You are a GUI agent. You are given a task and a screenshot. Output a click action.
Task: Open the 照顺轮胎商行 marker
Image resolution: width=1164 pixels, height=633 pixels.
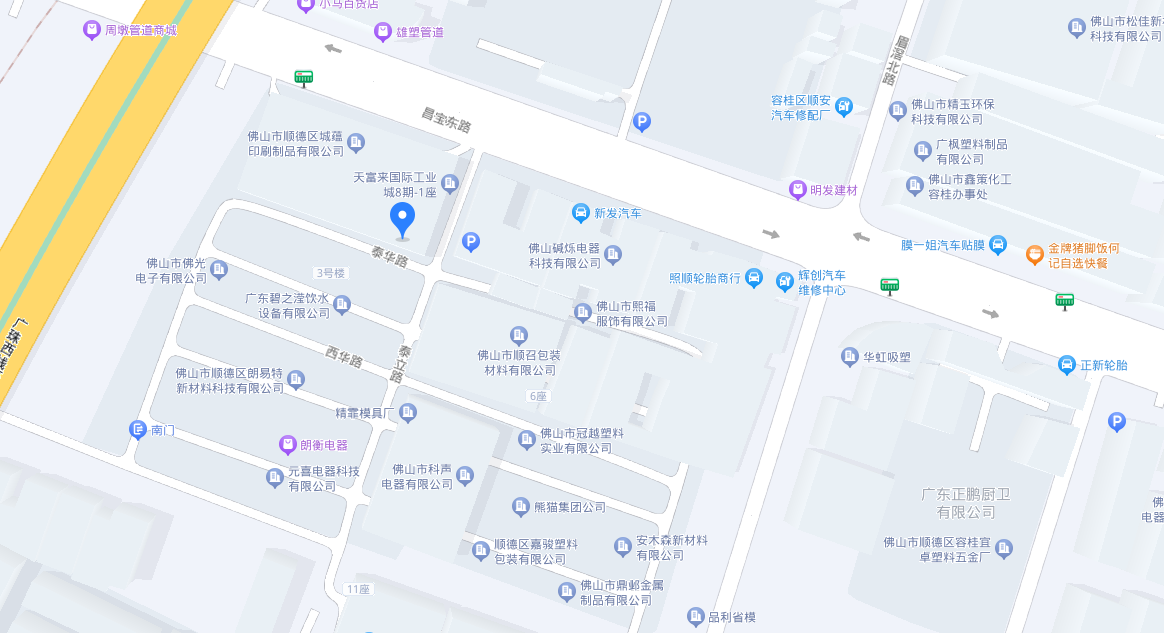[x=755, y=278]
